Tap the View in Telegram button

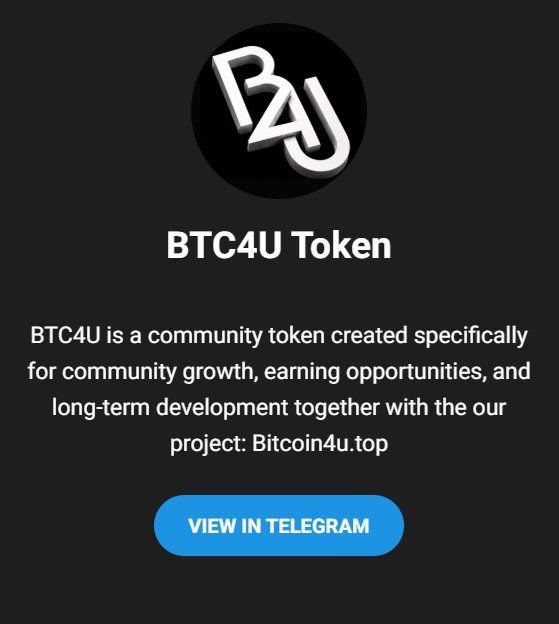pyautogui.click(x=279, y=525)
